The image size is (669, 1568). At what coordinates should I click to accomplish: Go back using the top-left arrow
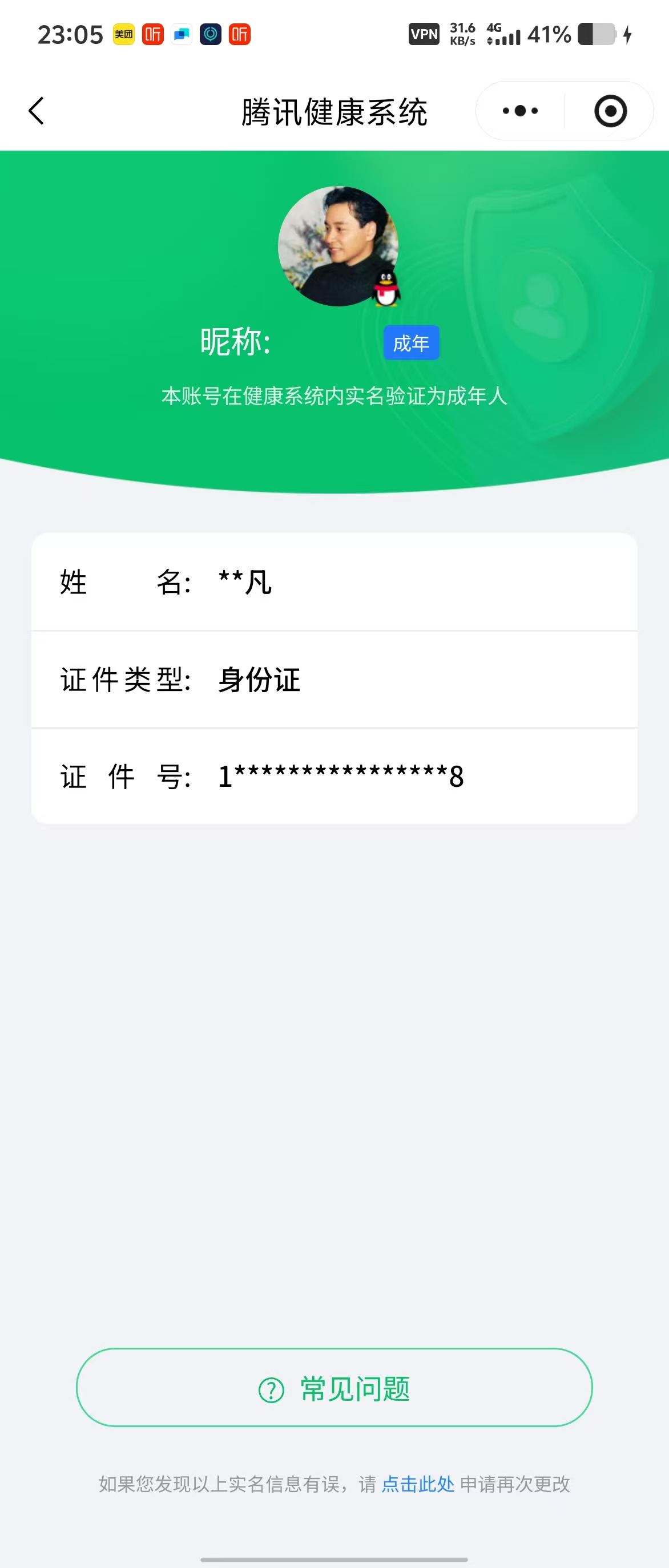point(37,111)
